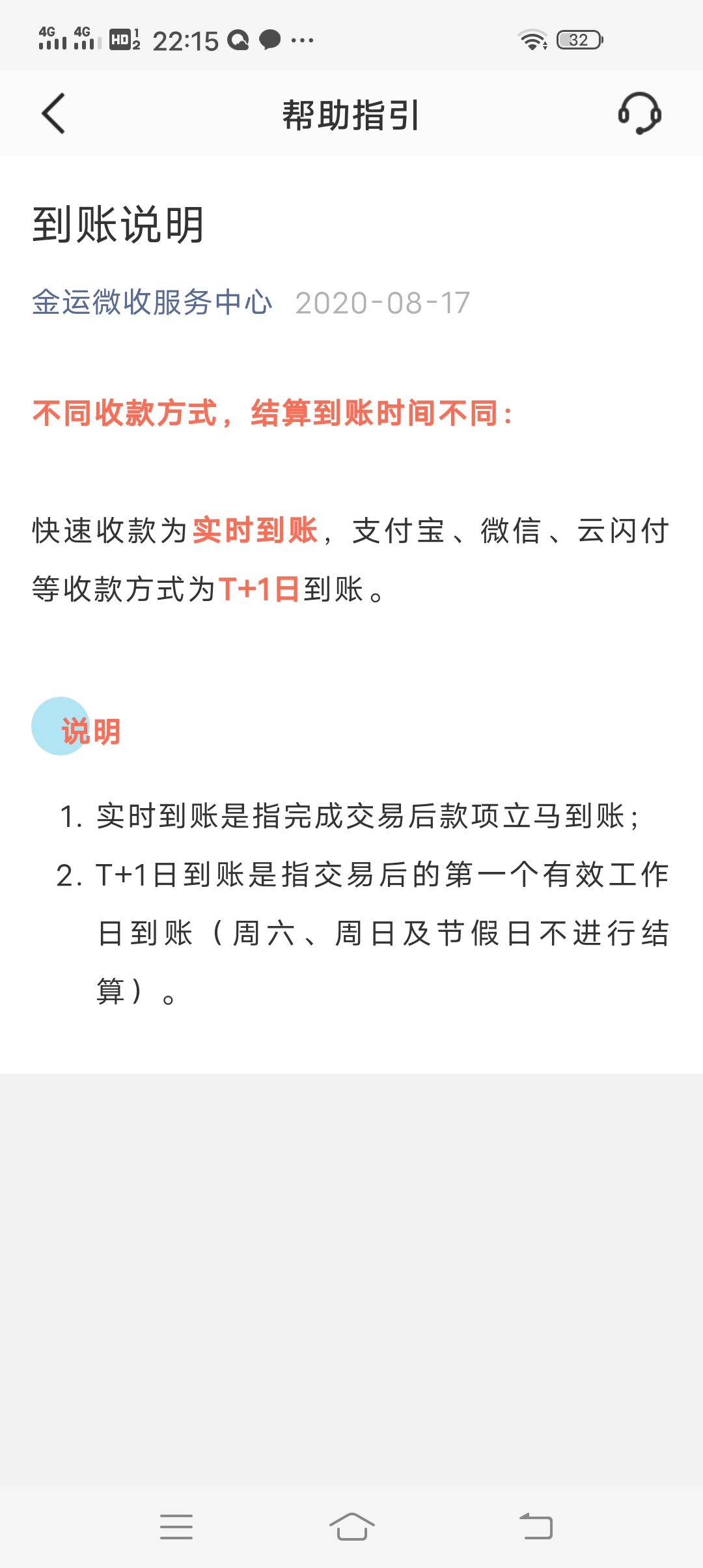Screen dimensions: 703x1568
Task: Open the 金运微收服务中心 author link
Action: click(x=152, y=303)
